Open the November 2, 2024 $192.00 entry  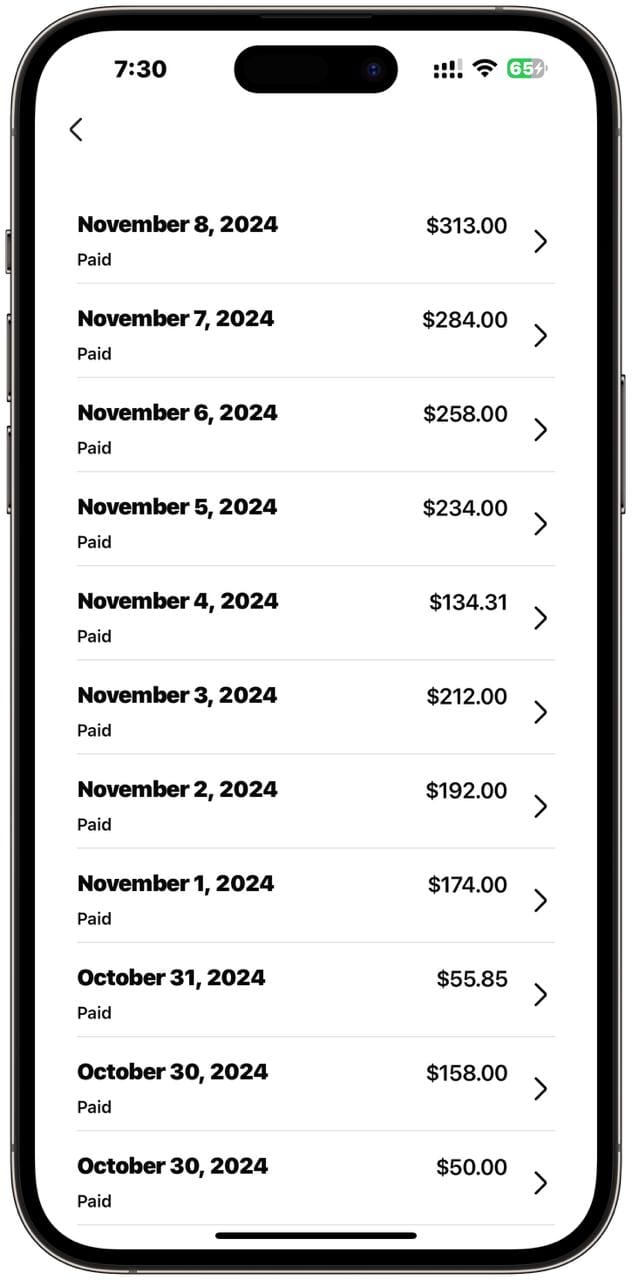315,805
